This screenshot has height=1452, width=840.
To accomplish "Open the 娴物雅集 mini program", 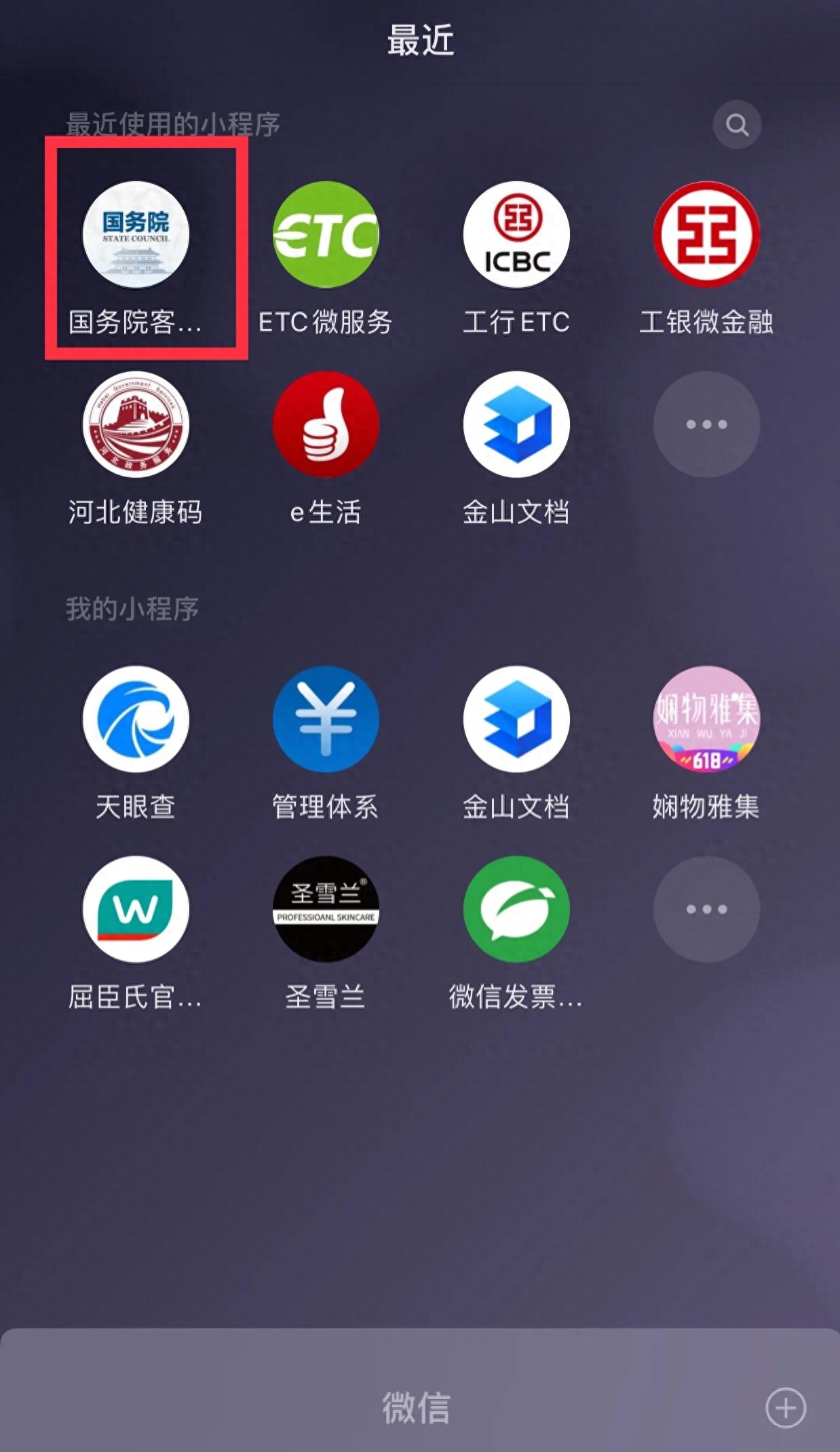I will [x=706, y=720].
